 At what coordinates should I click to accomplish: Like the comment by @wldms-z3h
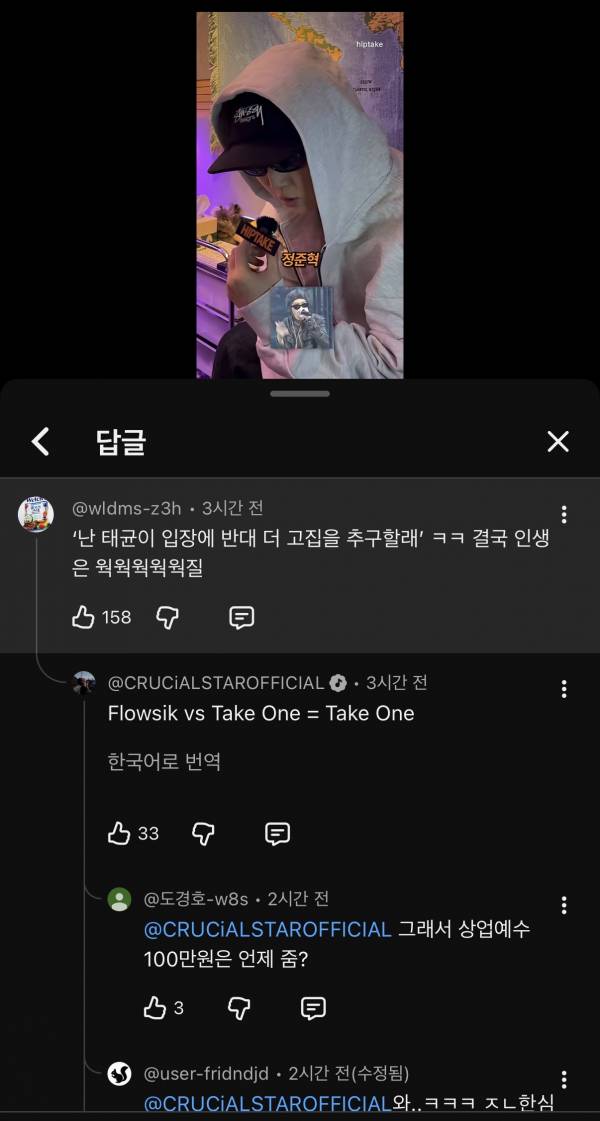pyautogui.click(x=84, y=617)
